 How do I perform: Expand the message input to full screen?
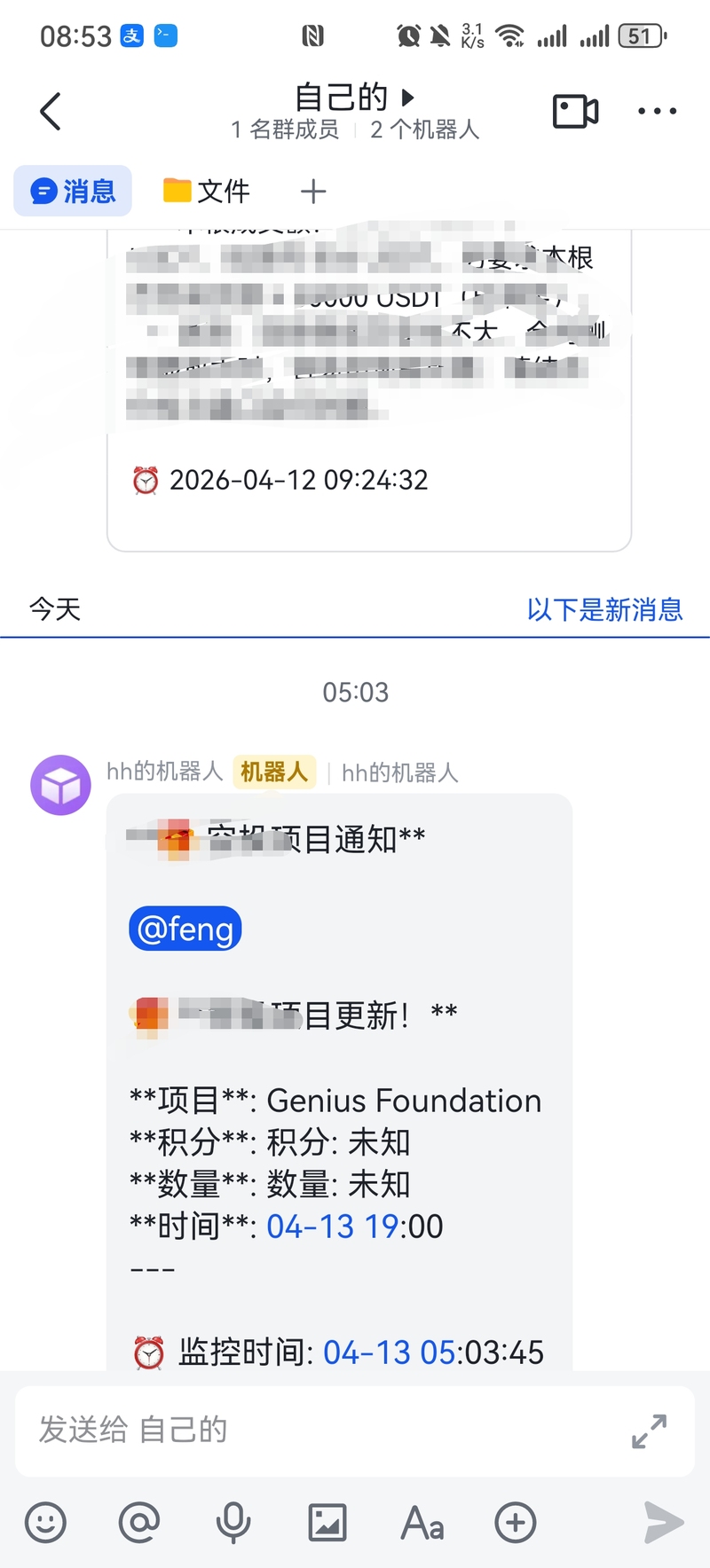coord(649,1431)
